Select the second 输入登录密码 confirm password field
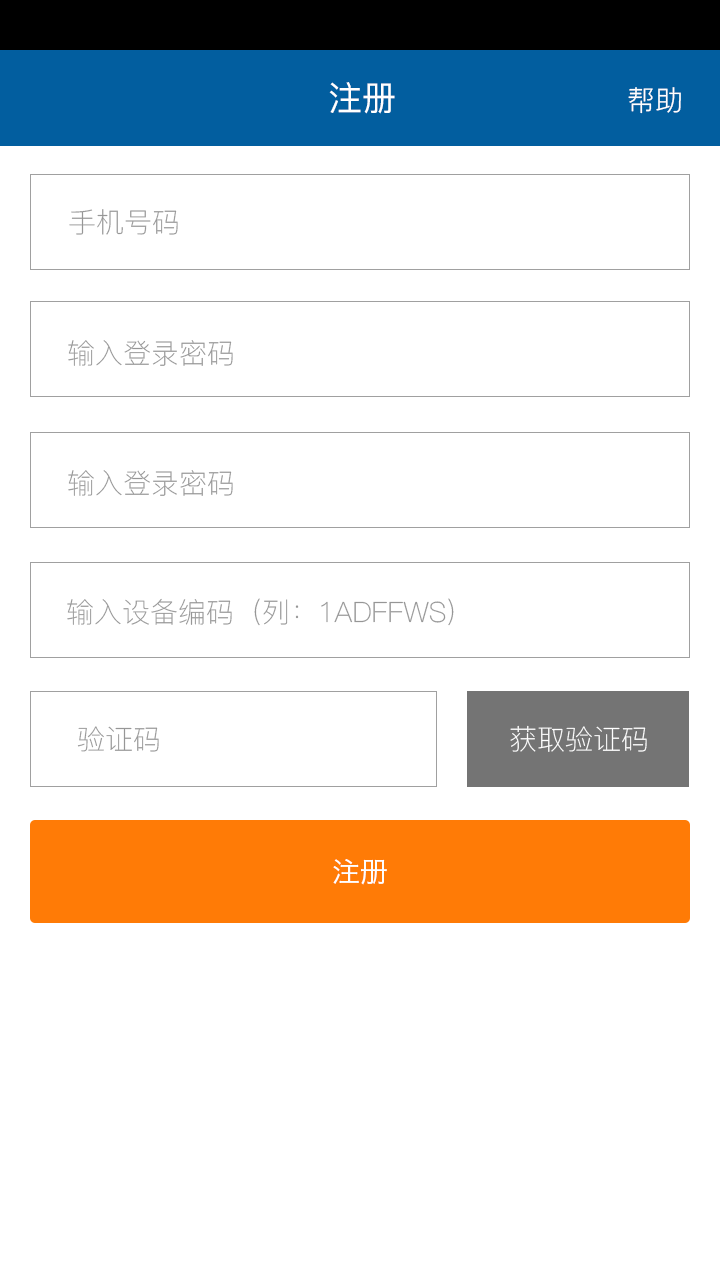The height and width of the screenshot is (1280, 720). [360, 480]
